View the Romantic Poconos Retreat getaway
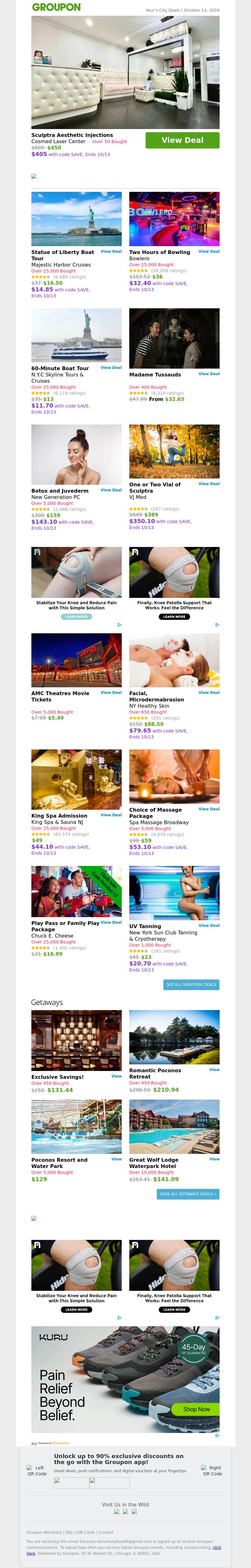The height and width of the screenshot is (1568, 251). 214,1069
